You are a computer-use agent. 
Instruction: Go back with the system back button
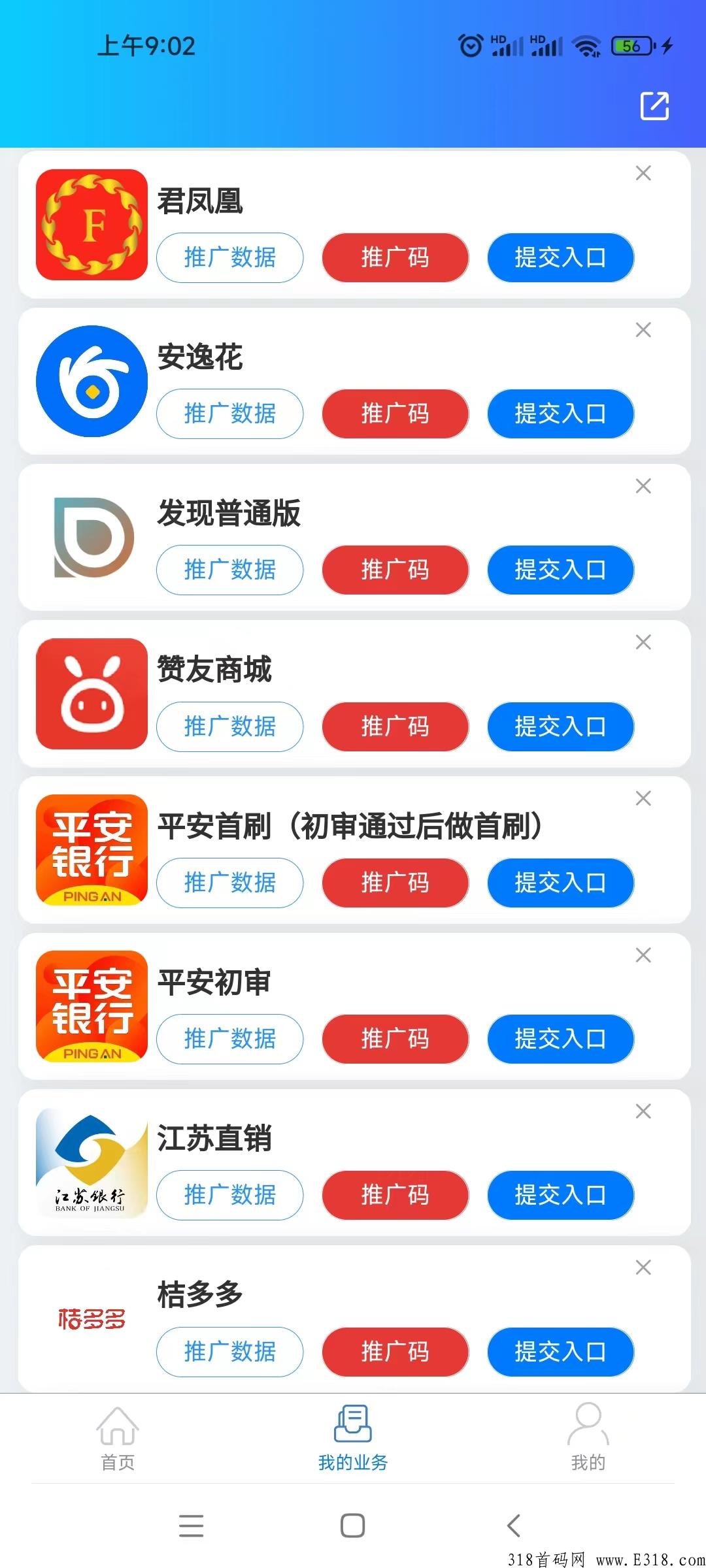514,1526
